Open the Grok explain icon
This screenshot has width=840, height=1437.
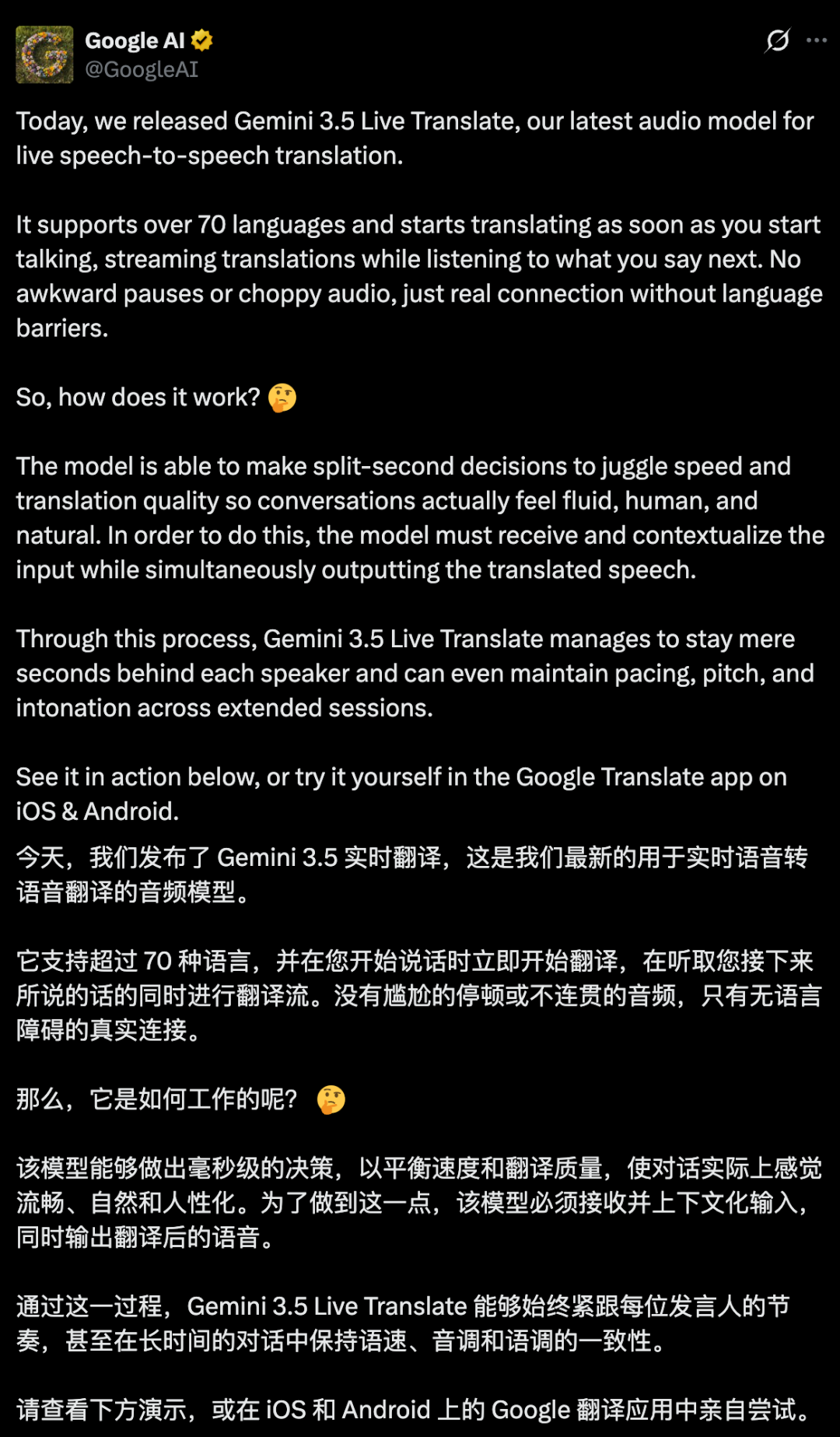click(777, 40)
